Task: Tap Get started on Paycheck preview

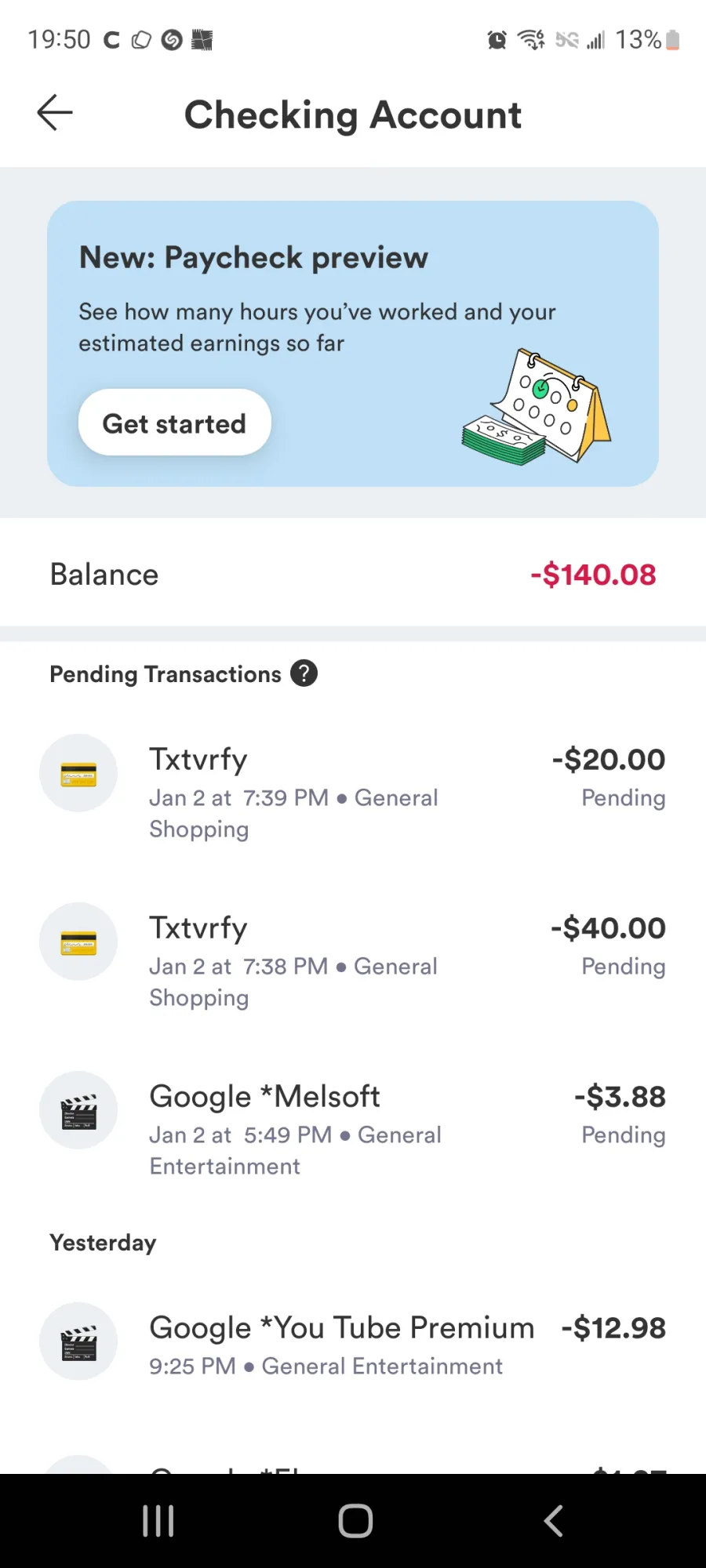Action: [175, 423]
